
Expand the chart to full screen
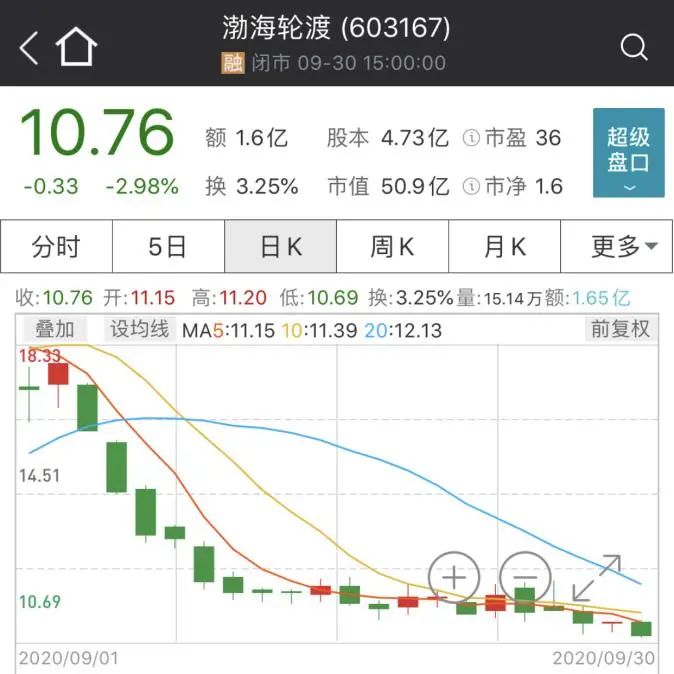click(x=597, y=577)
